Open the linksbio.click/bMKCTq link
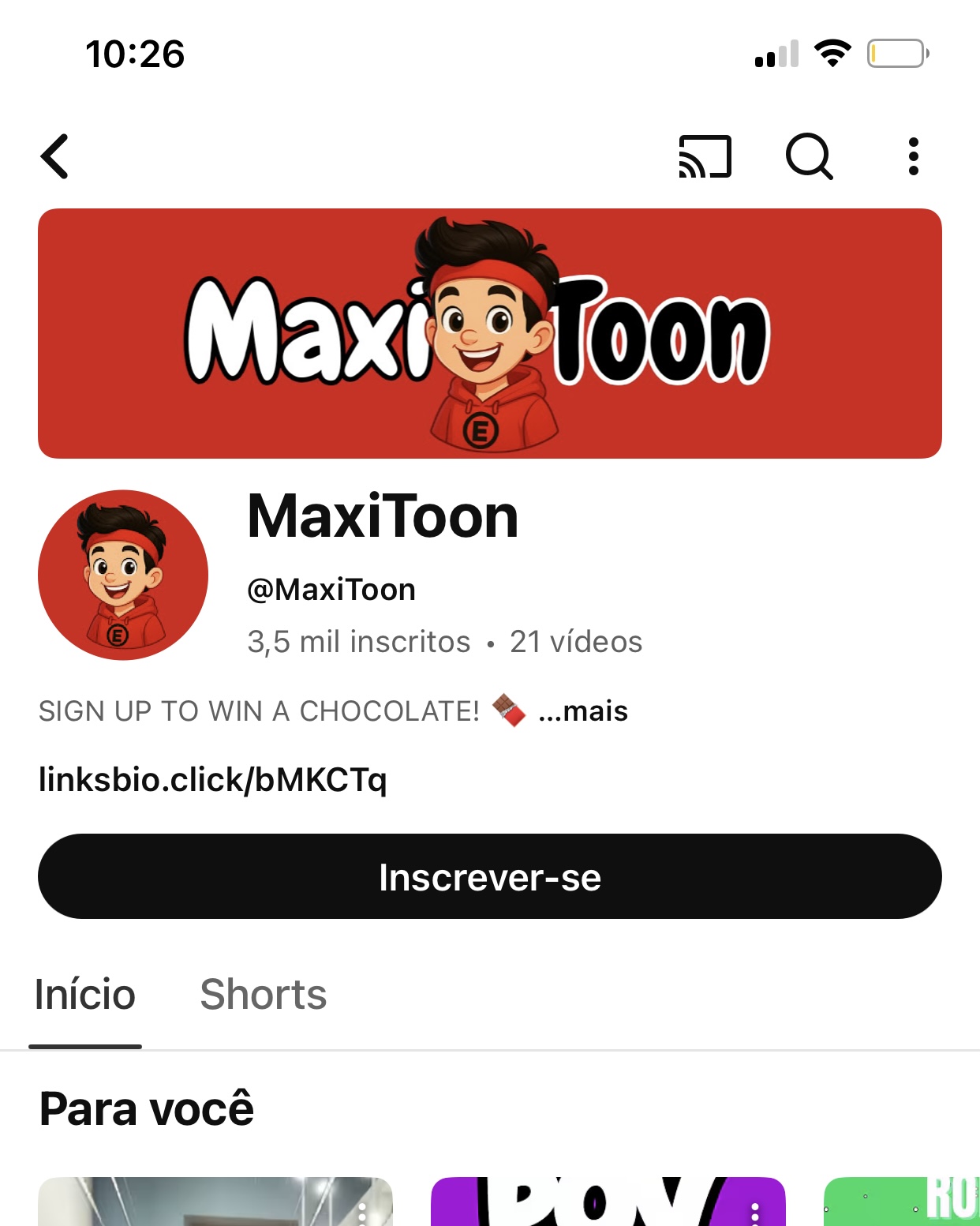The height and width of the screenshot is (1226, 980). click(213, 780)
